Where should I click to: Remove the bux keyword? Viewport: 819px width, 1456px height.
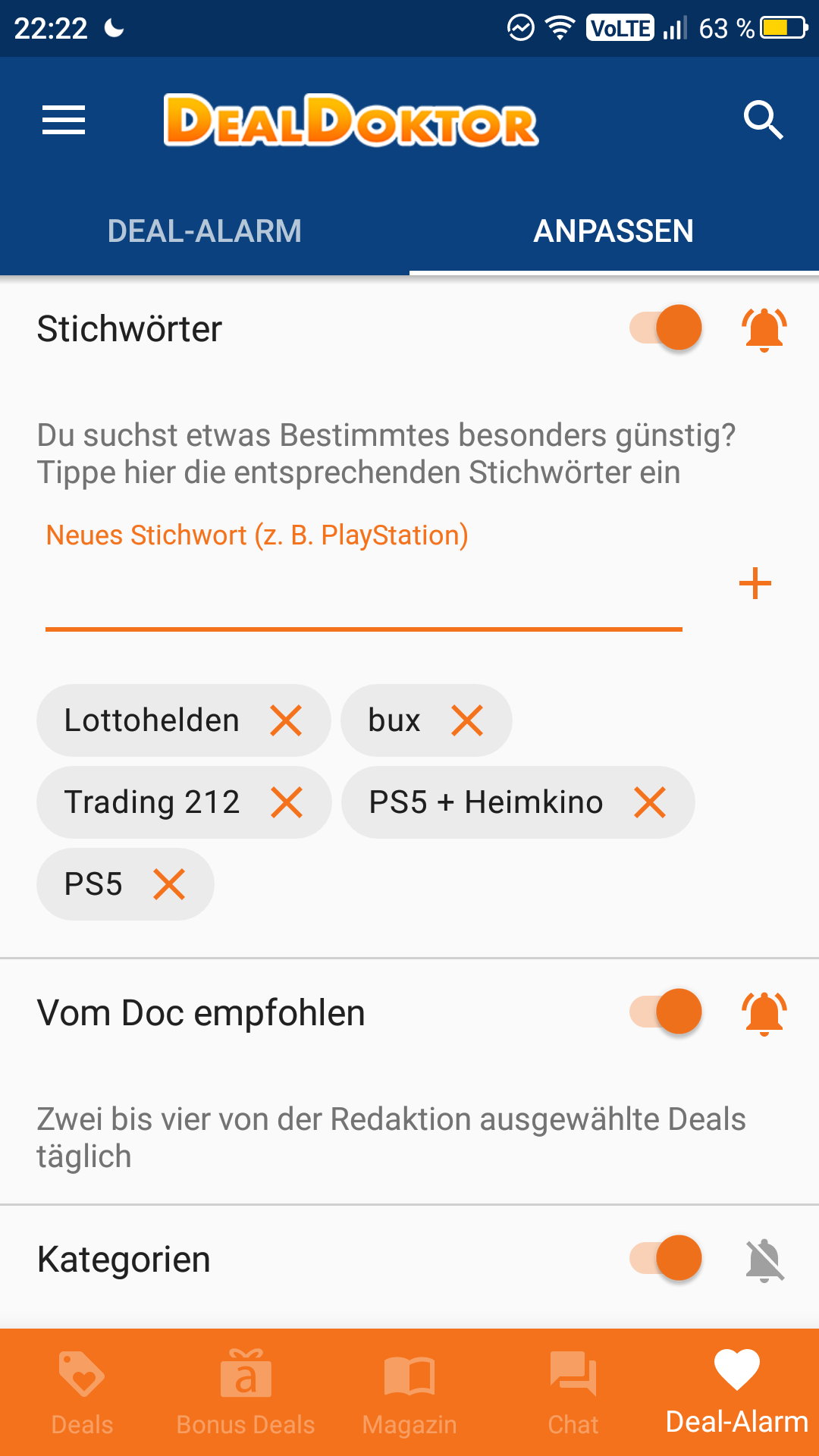pos(467,720)
